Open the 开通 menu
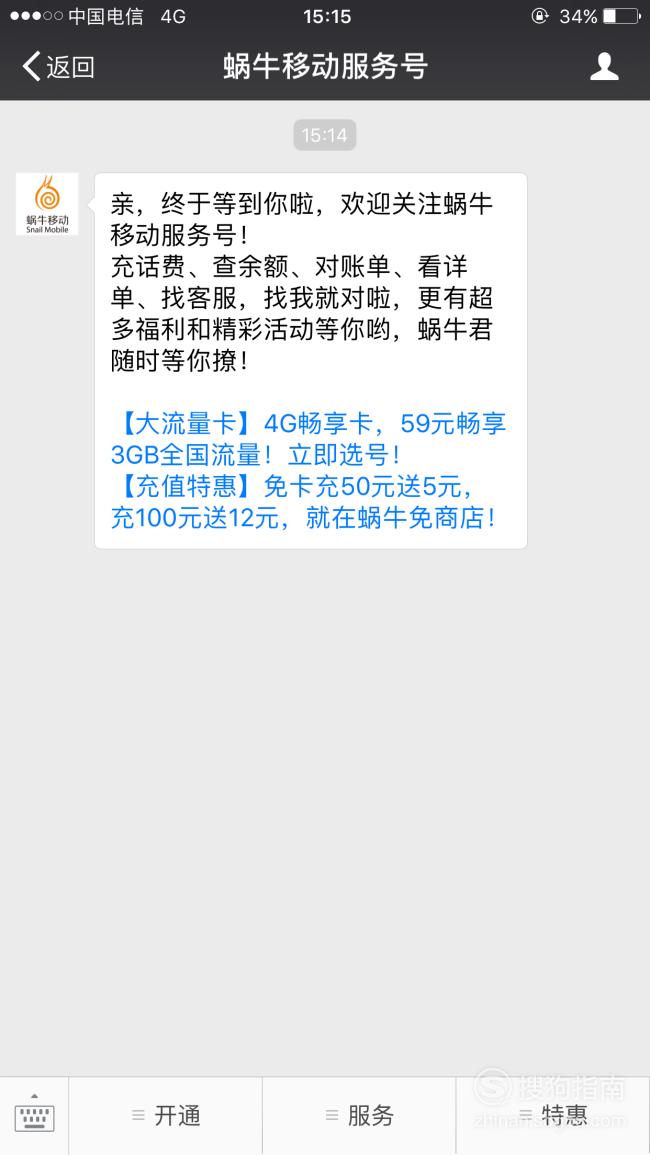The image size is (650, 1155). point(166,1115)
